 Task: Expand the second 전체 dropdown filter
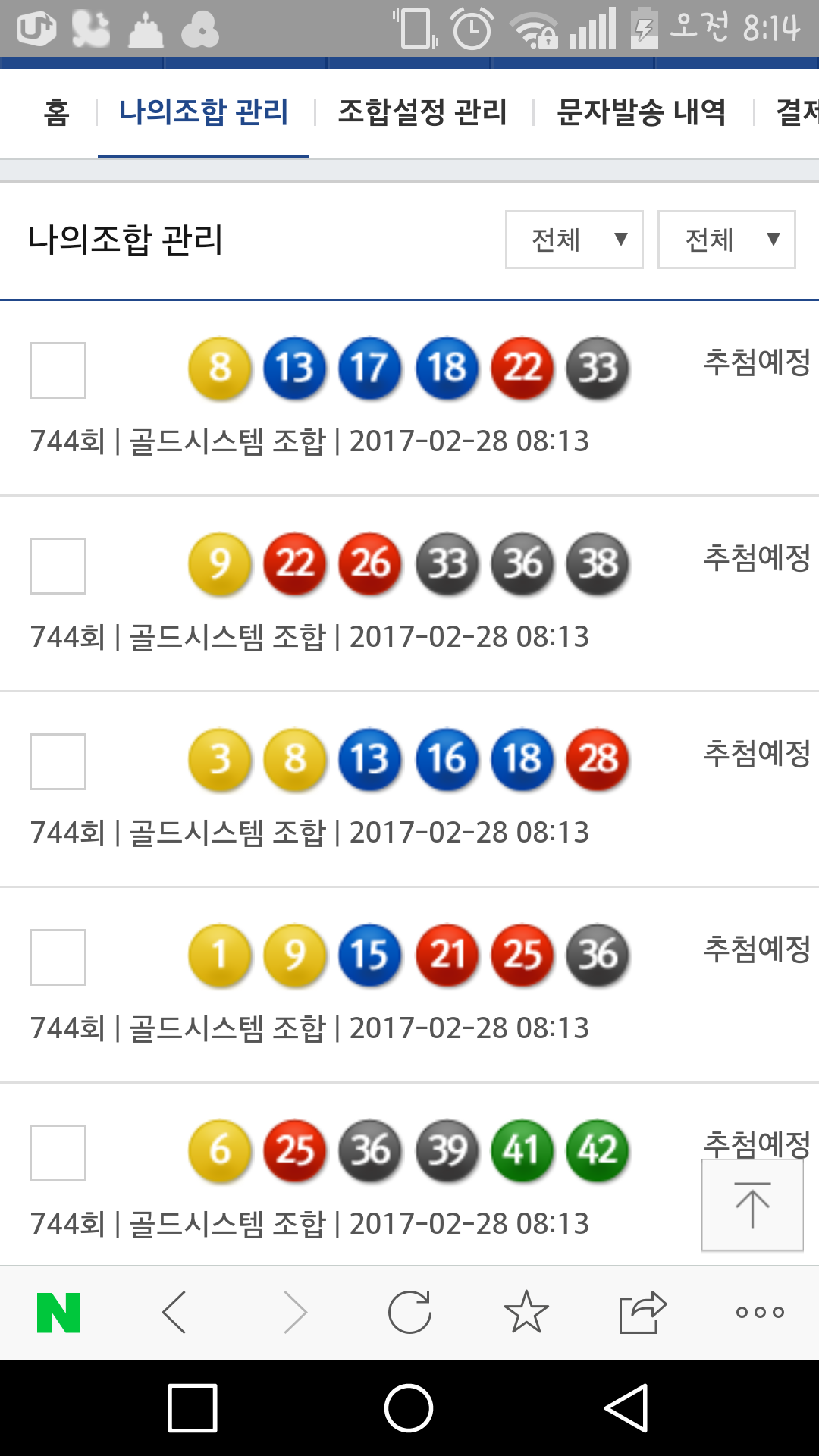tap(726, 240)
